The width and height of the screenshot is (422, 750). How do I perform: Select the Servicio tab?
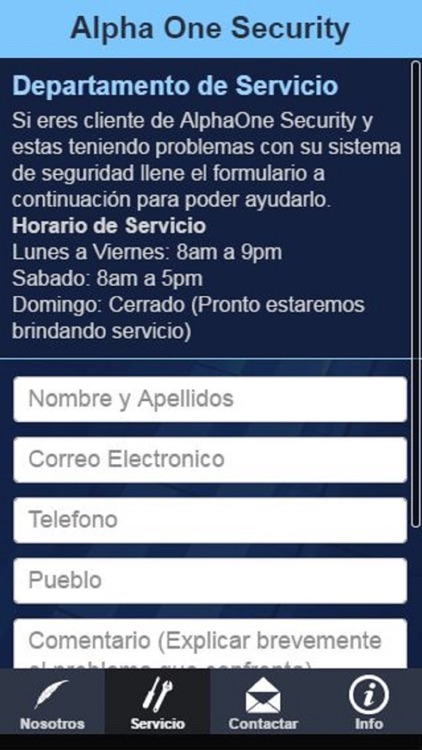point(157,701)
